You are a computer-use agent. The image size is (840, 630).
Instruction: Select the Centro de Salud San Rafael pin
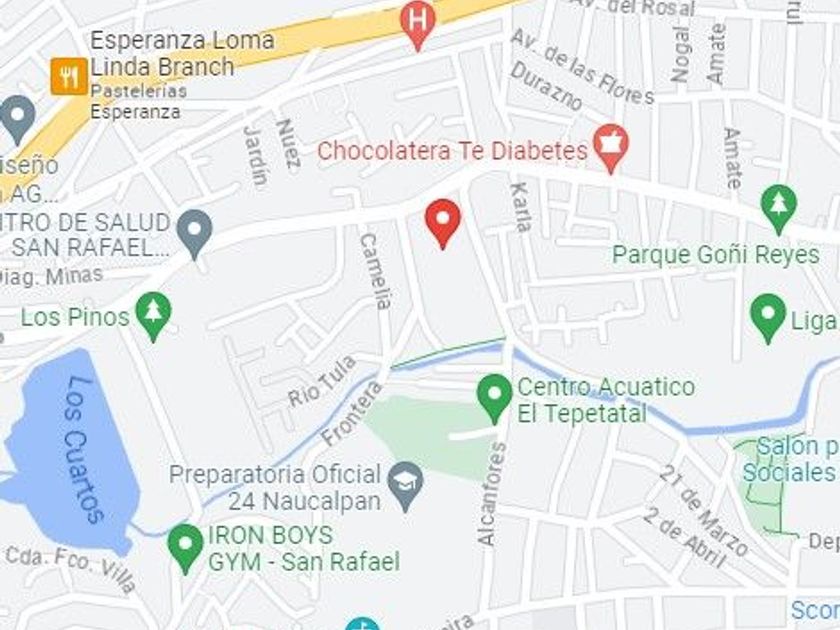click(194, 235)
